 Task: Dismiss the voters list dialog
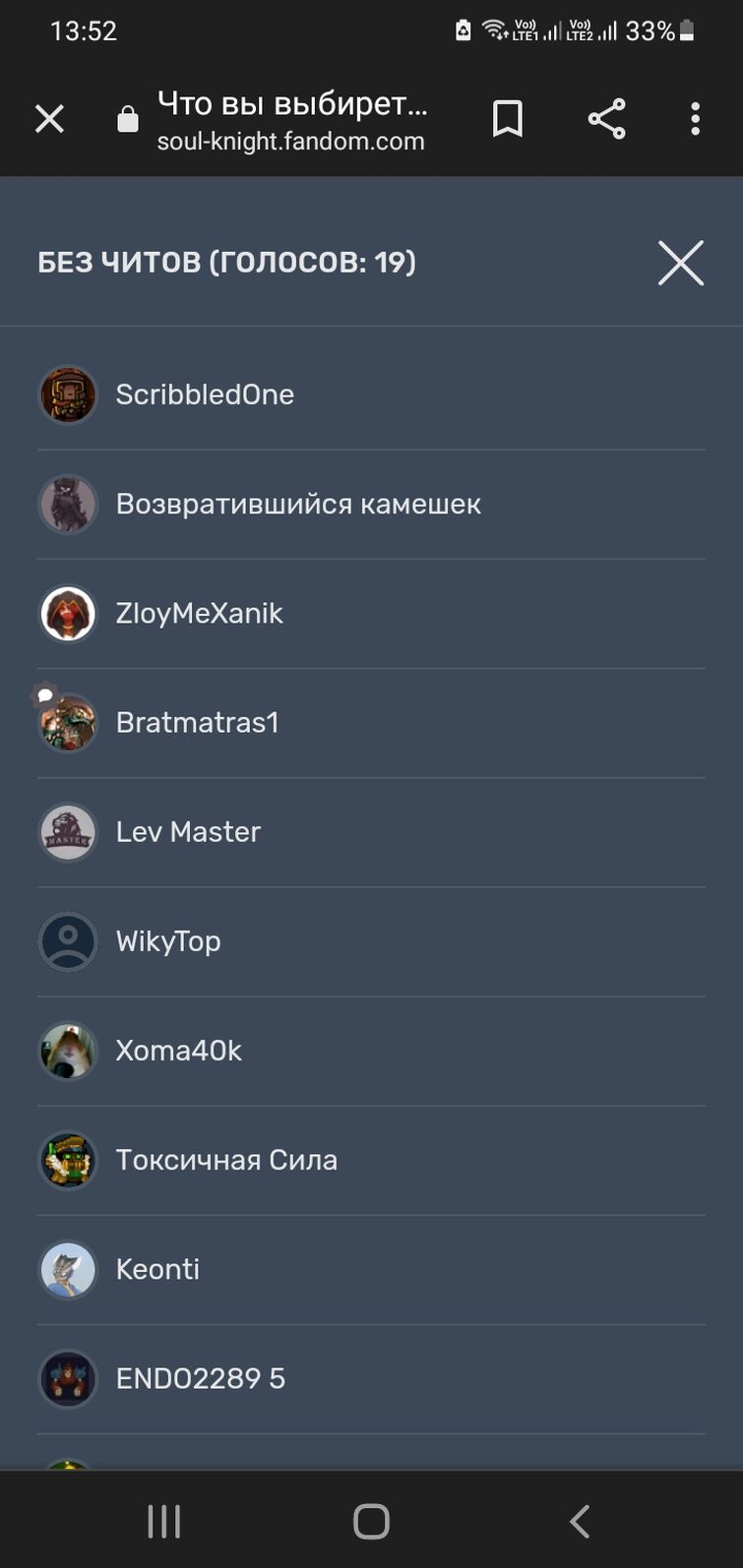point(680,264)
